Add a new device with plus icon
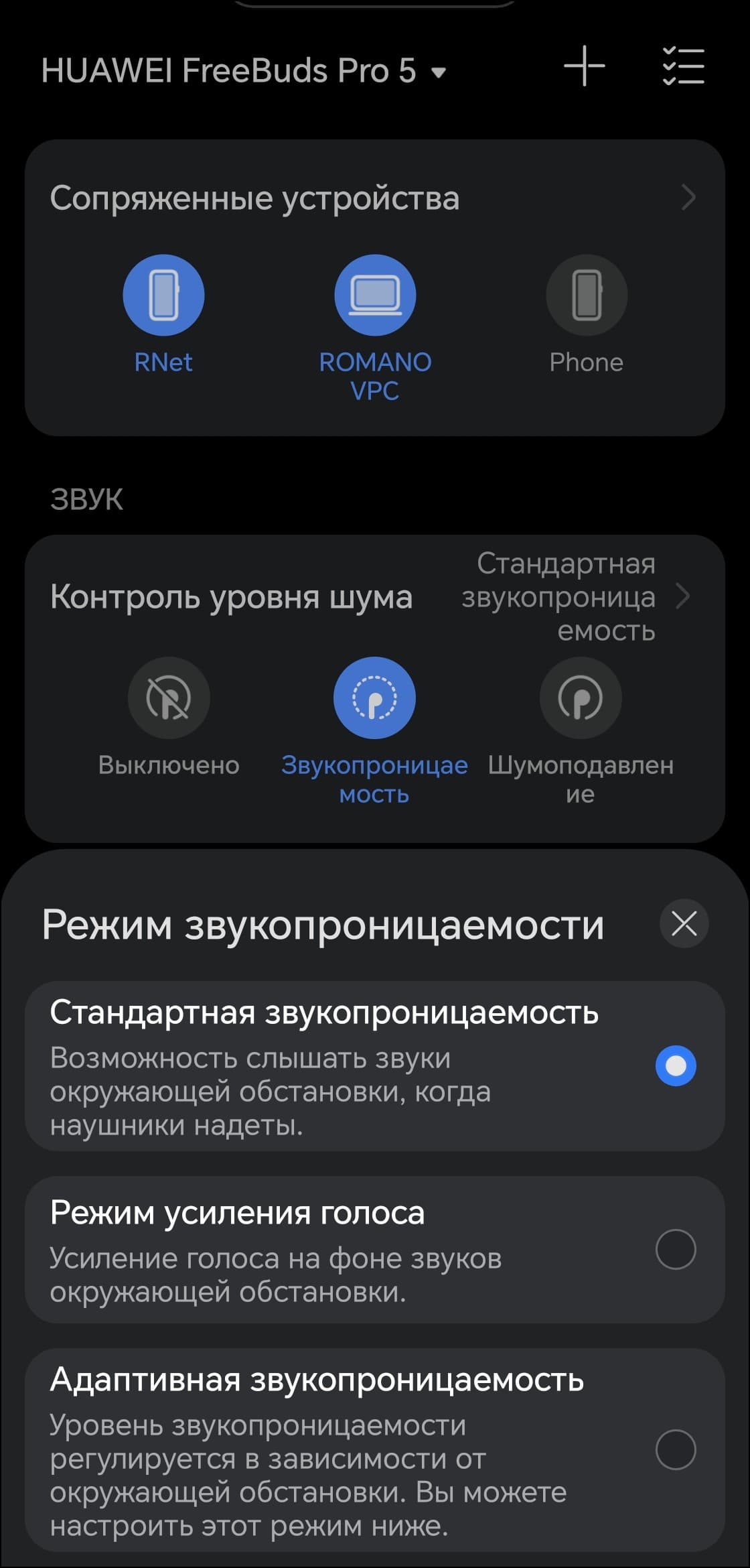The height and width of the screenshot is (1568, 750). click(584, 66)
